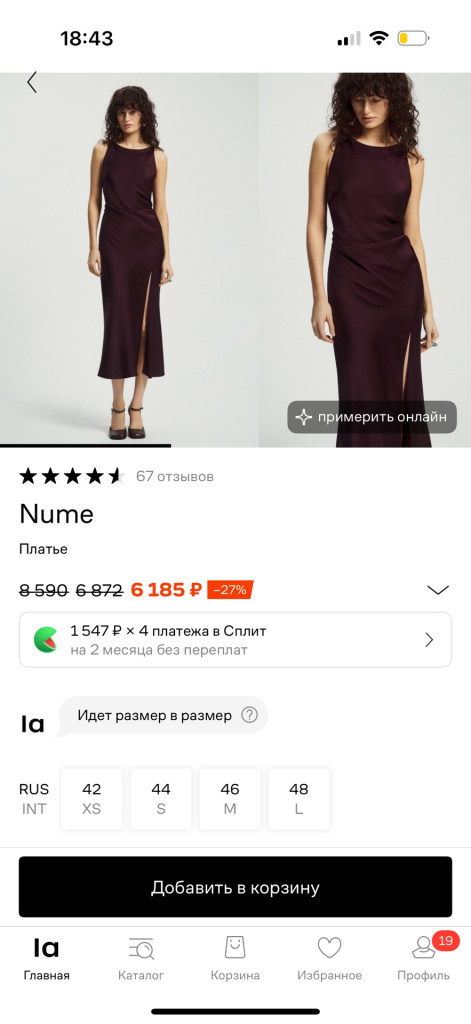Viewport: 471px width, 1024px height.
Task: Tap 'Добавить в корзину' button
Action: point(235,887)
